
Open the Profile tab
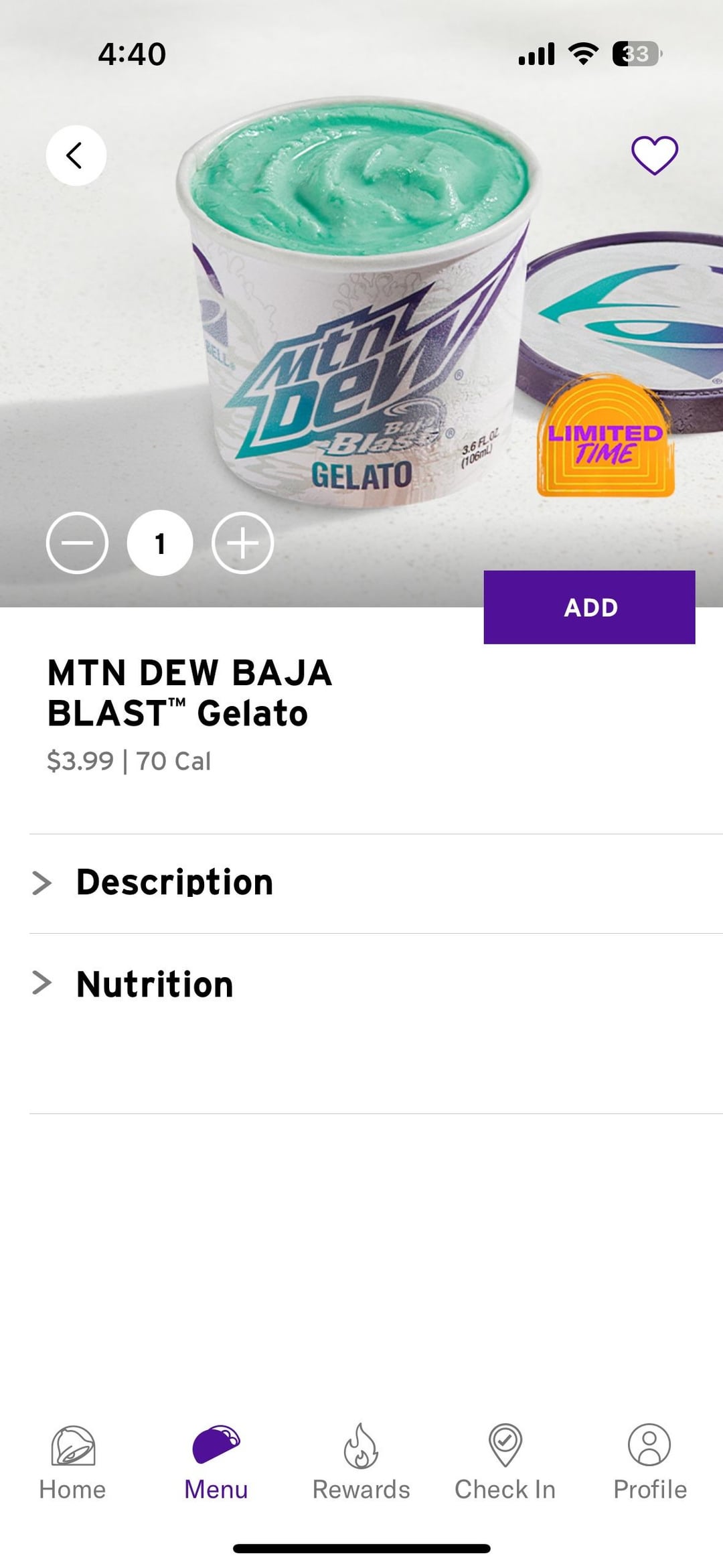[649, 1464]
